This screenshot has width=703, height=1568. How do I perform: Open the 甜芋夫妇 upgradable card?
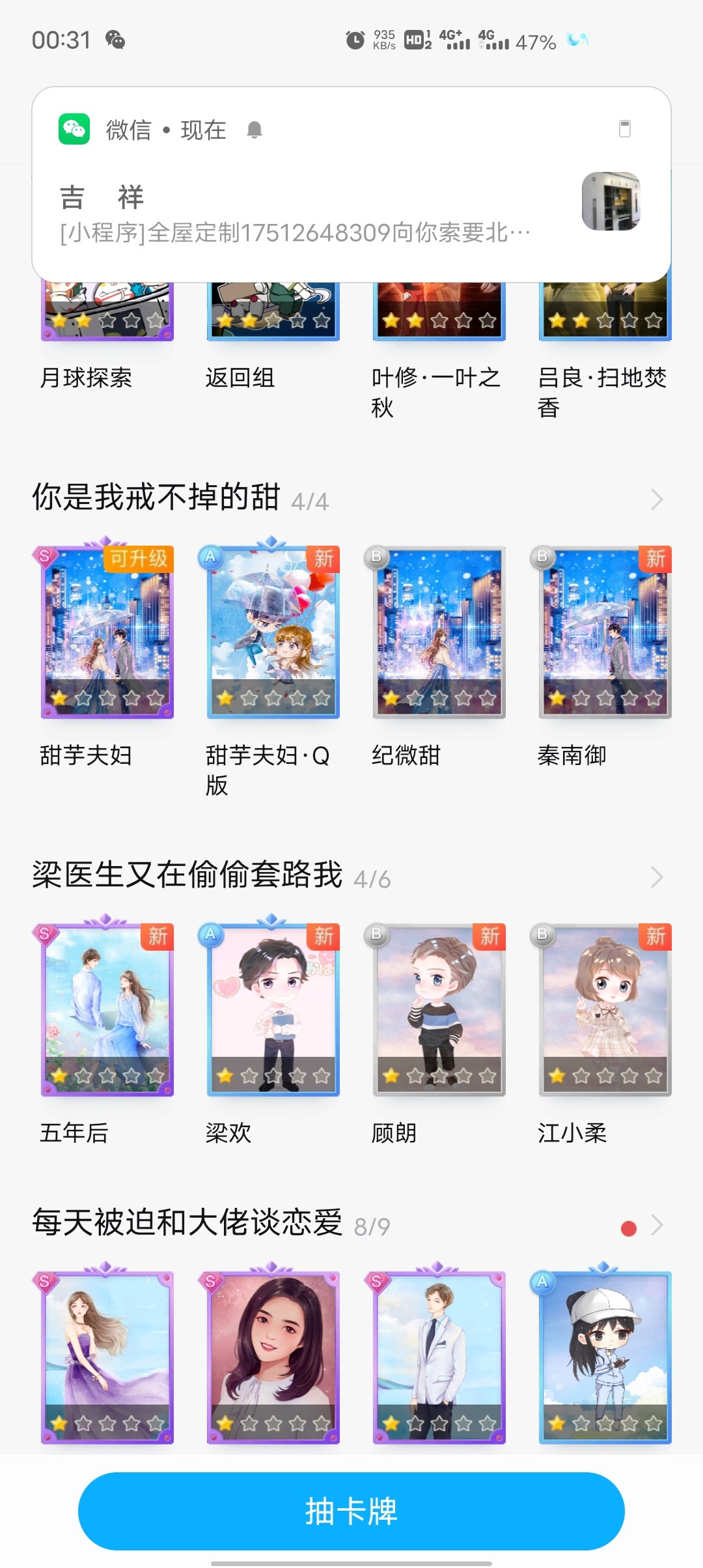coord(107,632)
